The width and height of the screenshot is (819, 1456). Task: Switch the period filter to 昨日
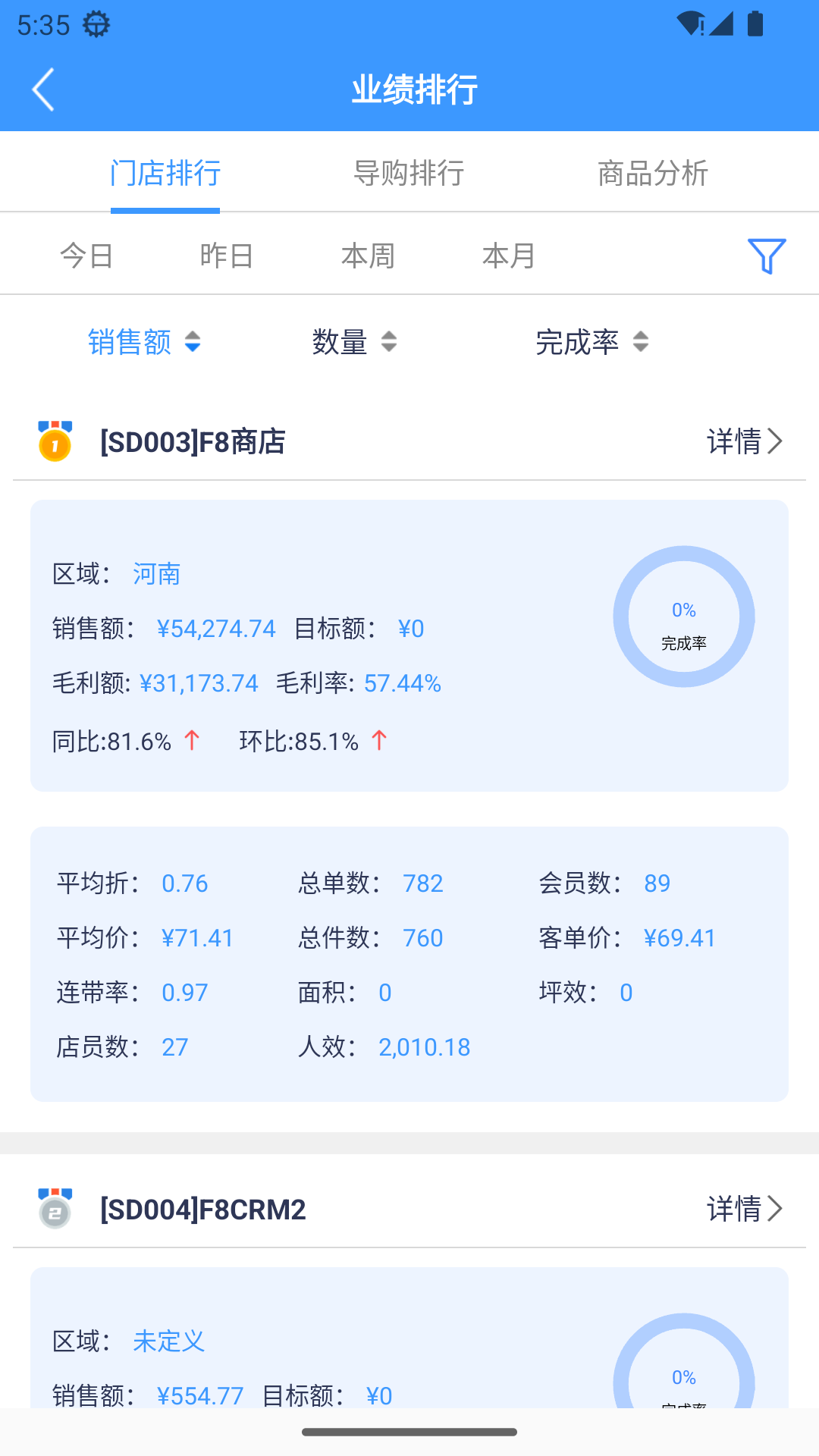227,256
